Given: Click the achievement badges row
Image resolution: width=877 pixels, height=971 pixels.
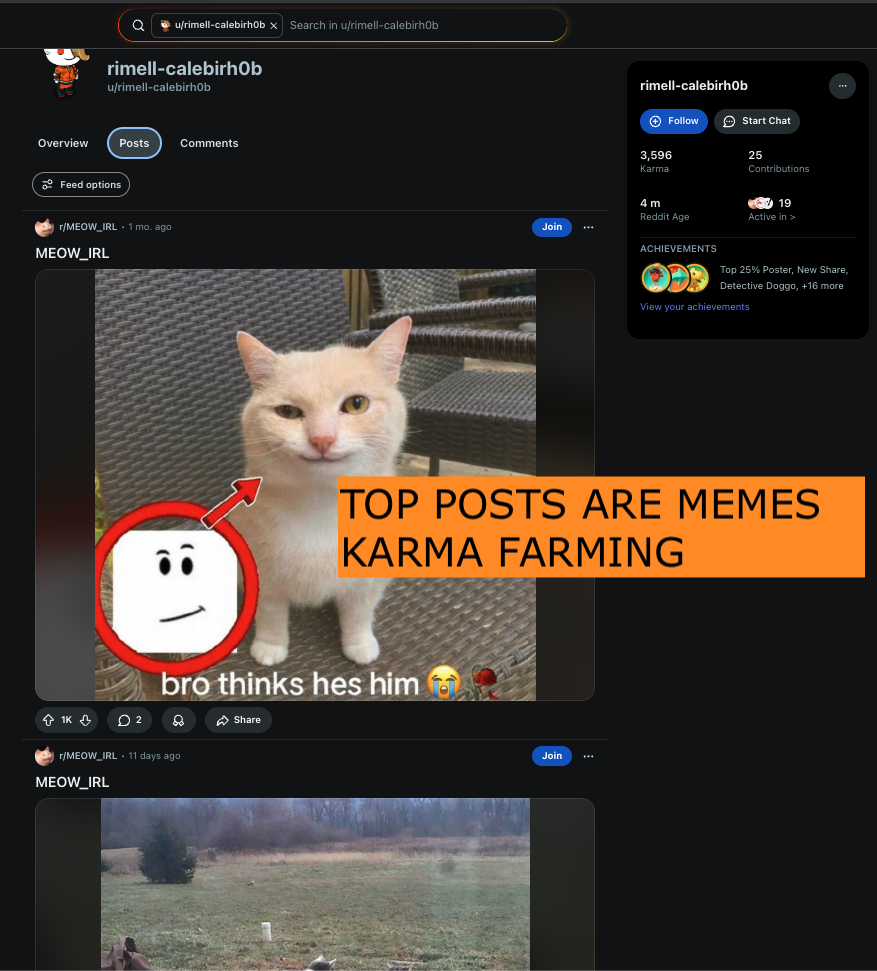Looking at the screenshot, I should (x=675, y=277).
